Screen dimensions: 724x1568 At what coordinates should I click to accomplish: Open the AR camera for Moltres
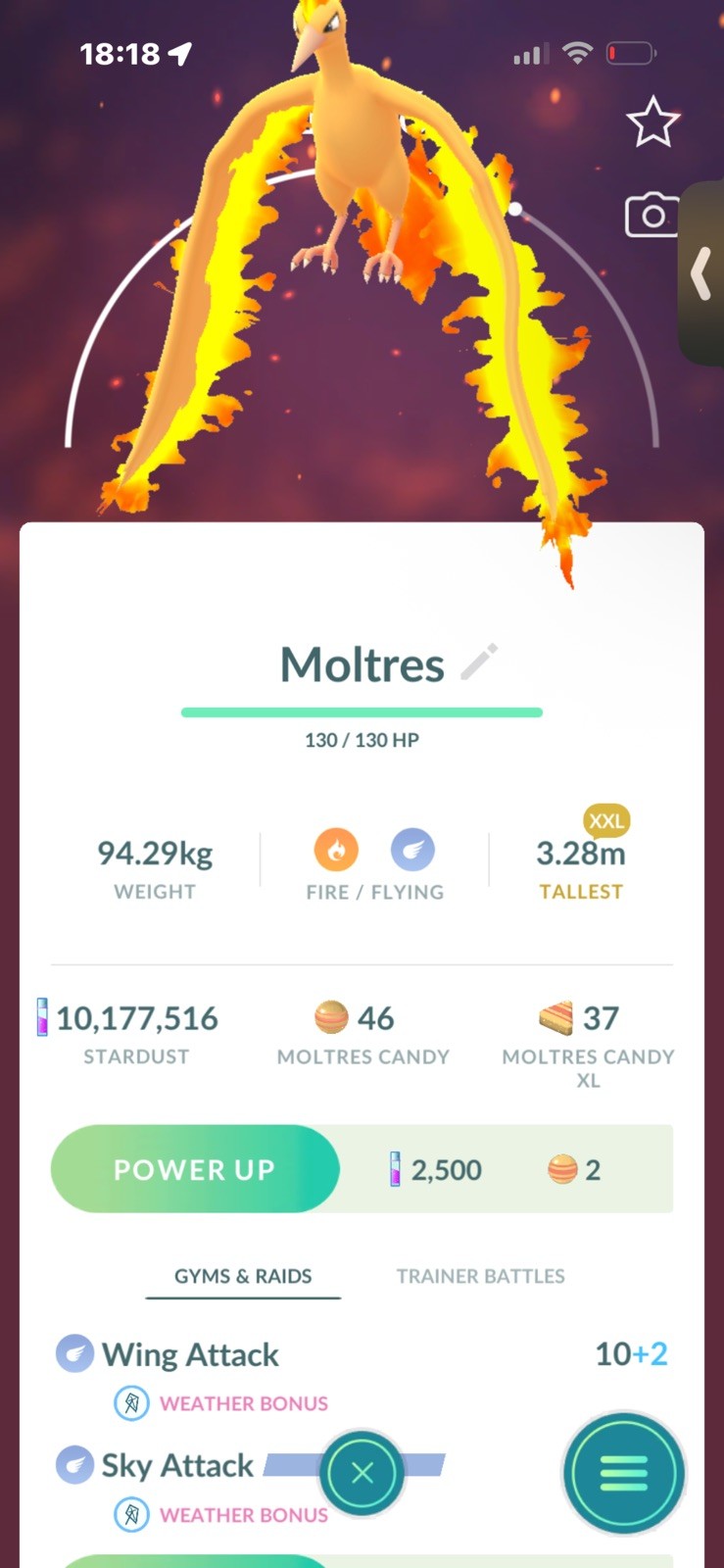click(652, 216)
